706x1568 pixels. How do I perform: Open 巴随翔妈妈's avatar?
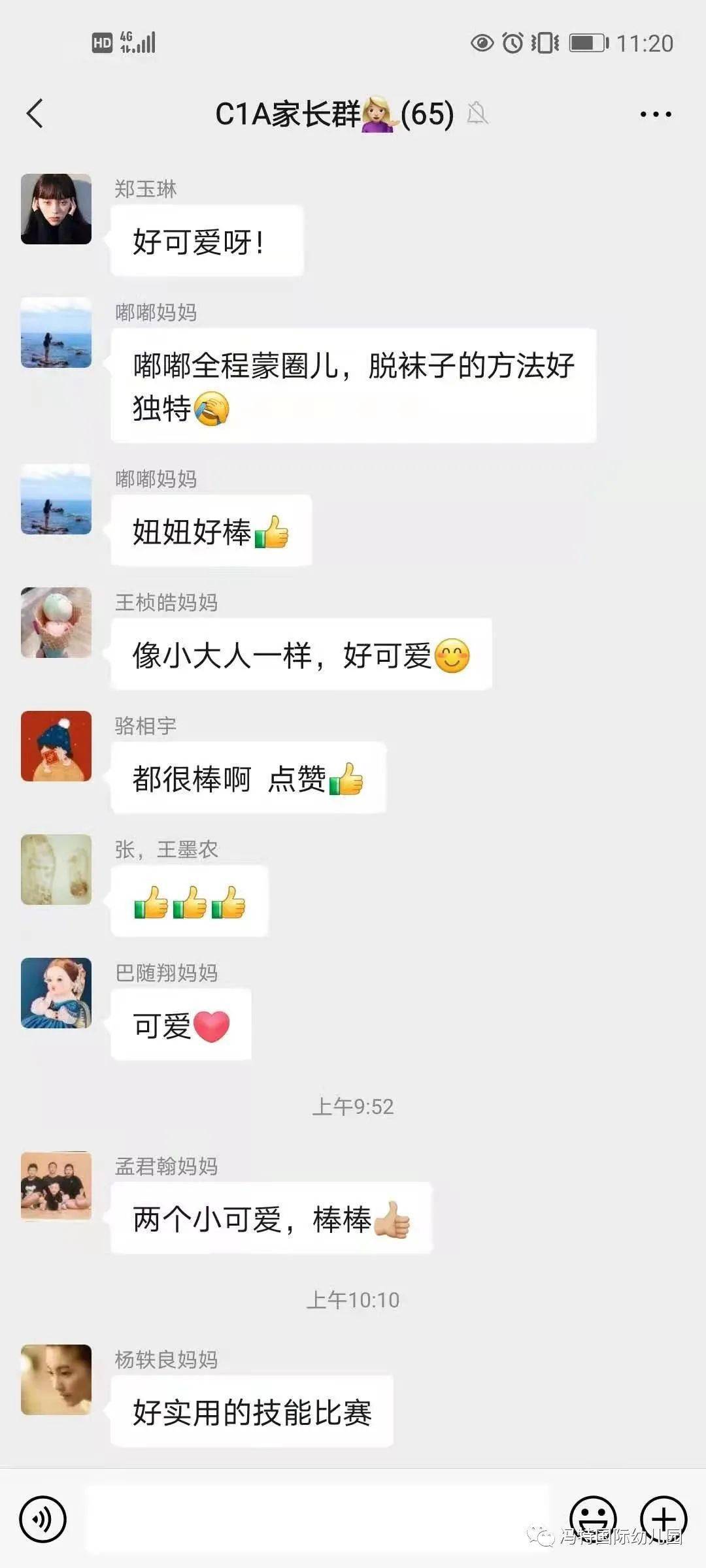coord(56,993)
